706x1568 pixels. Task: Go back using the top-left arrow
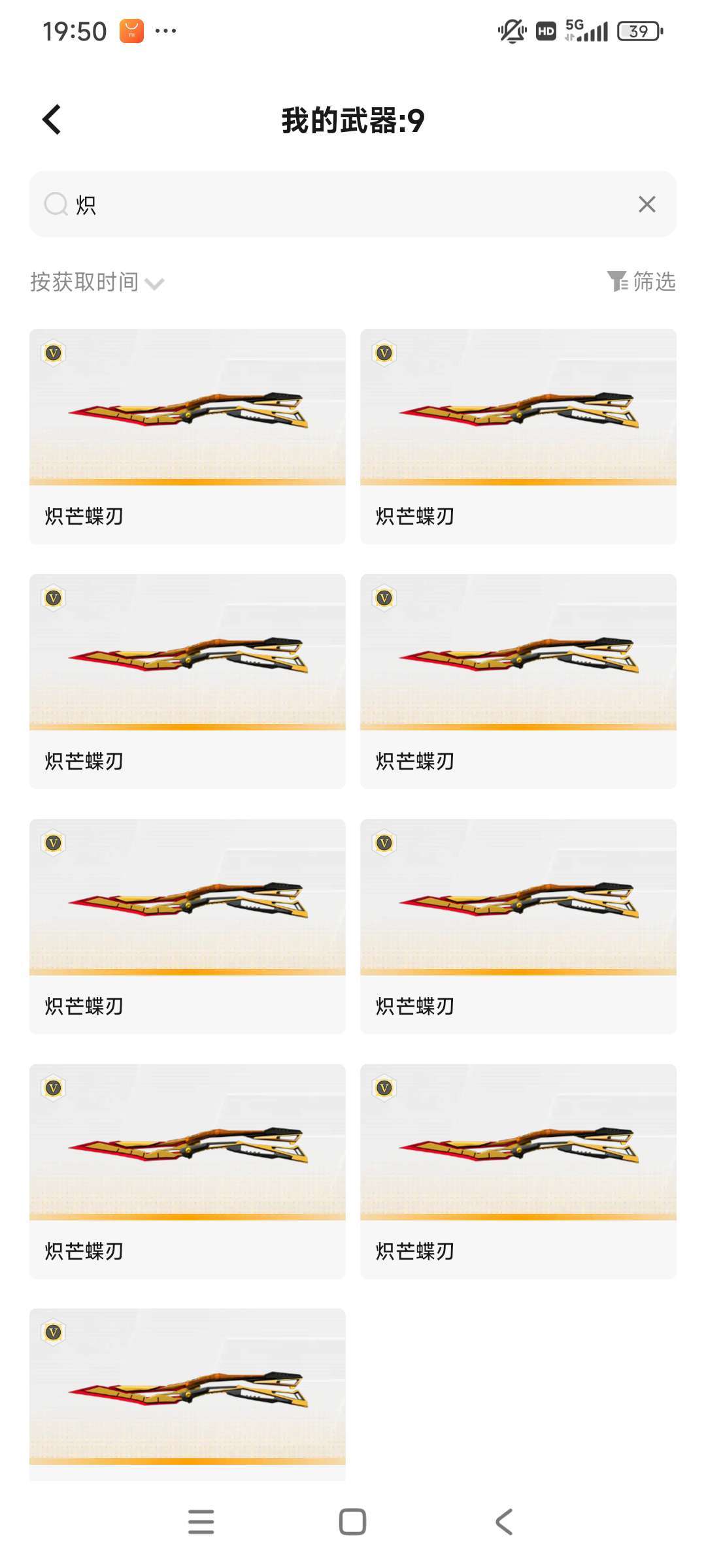coord(51,120)
